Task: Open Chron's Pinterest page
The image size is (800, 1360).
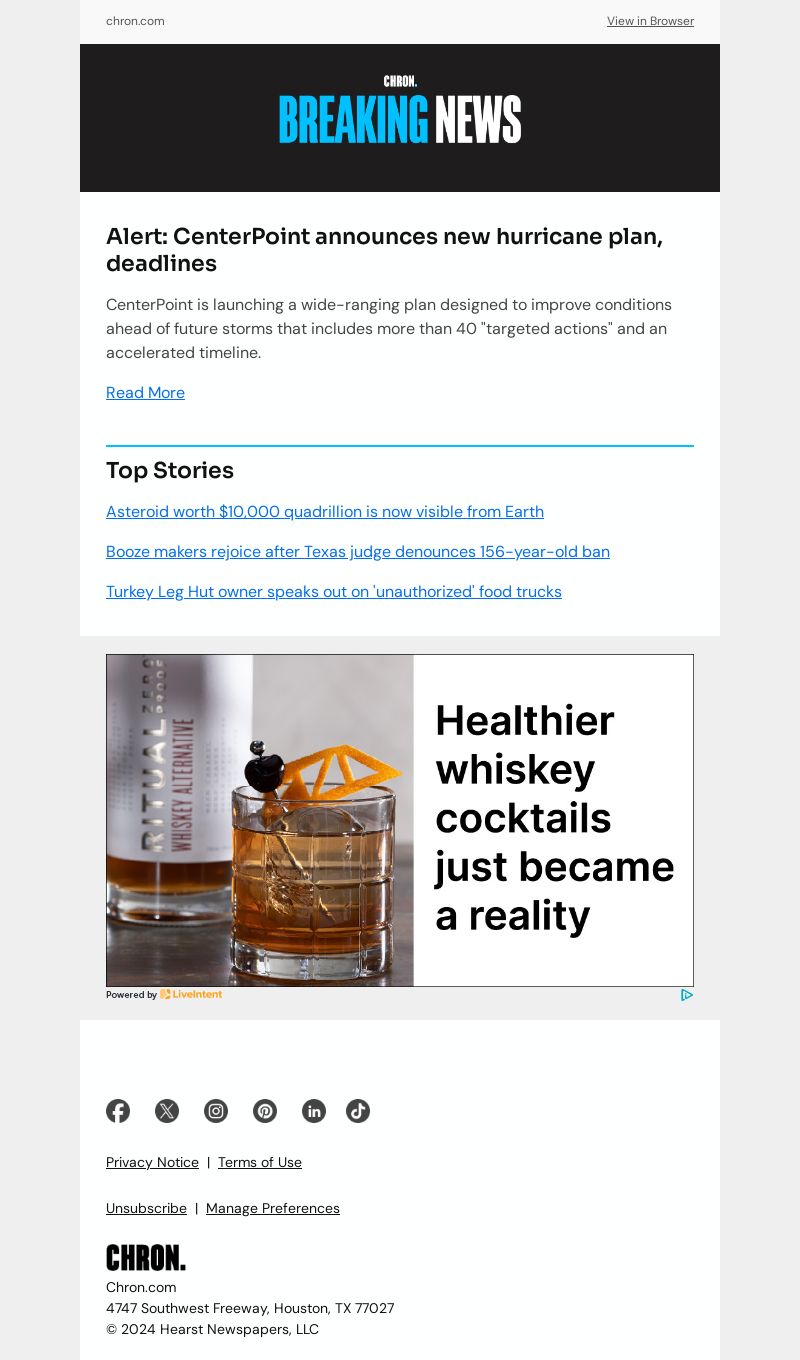Action: click(265, 1111)
